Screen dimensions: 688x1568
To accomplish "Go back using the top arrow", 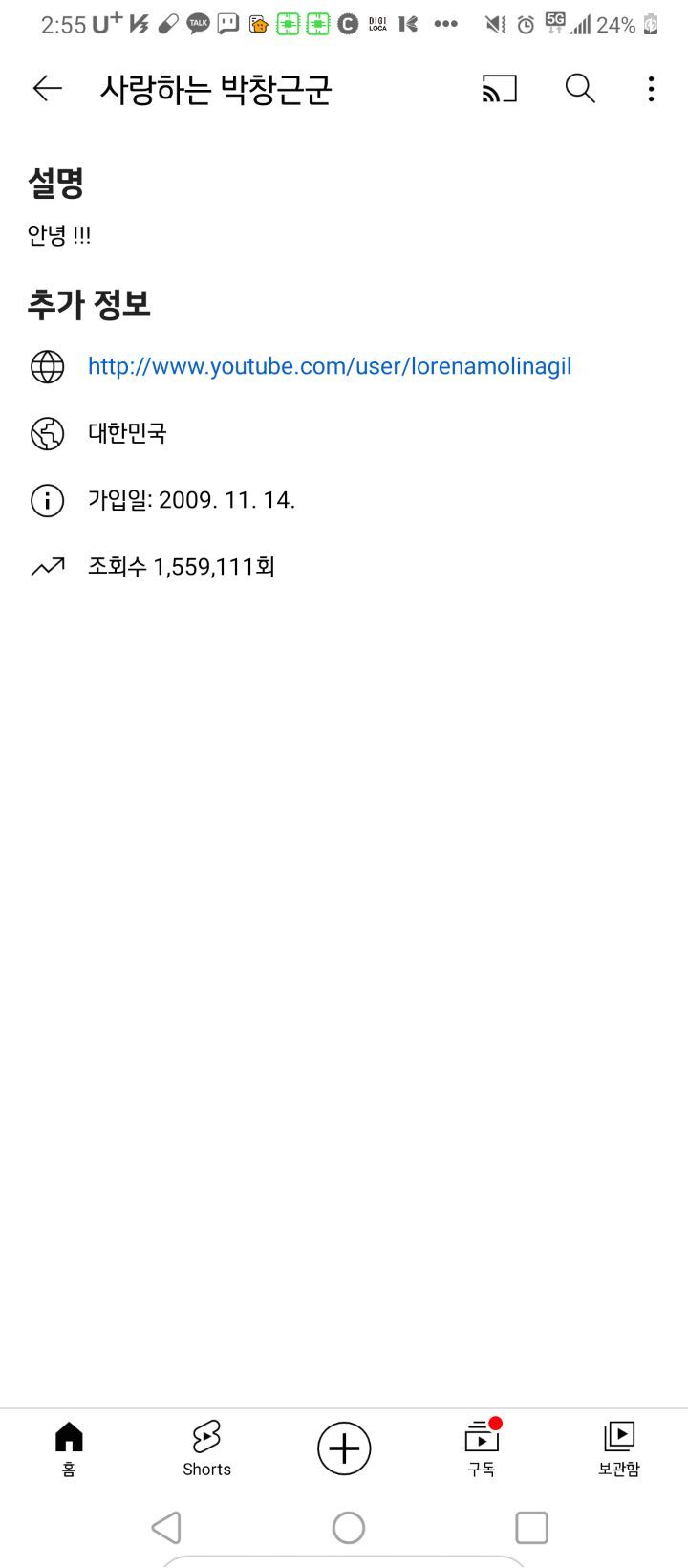I will click(47, 89).
